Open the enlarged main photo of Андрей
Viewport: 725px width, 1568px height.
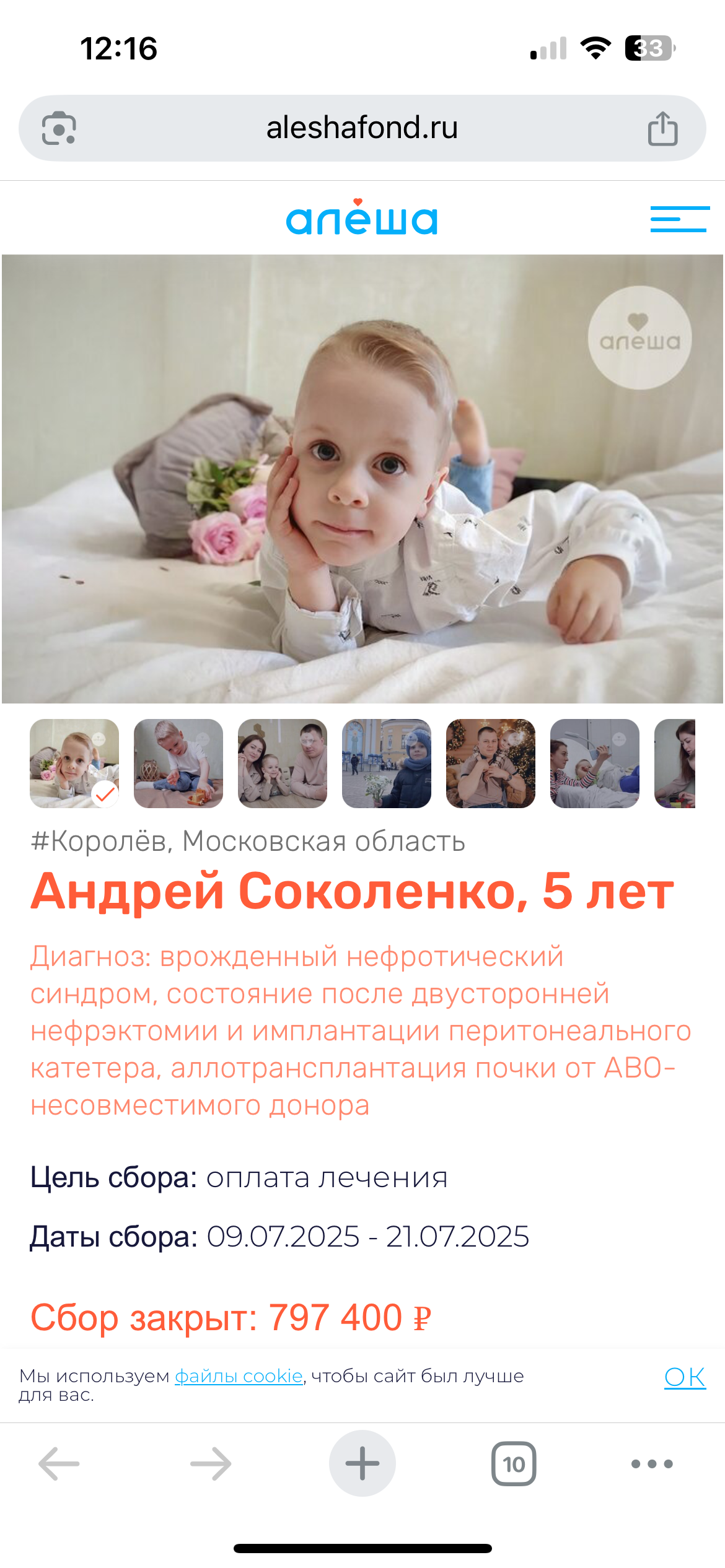click(x=362, y=479)
